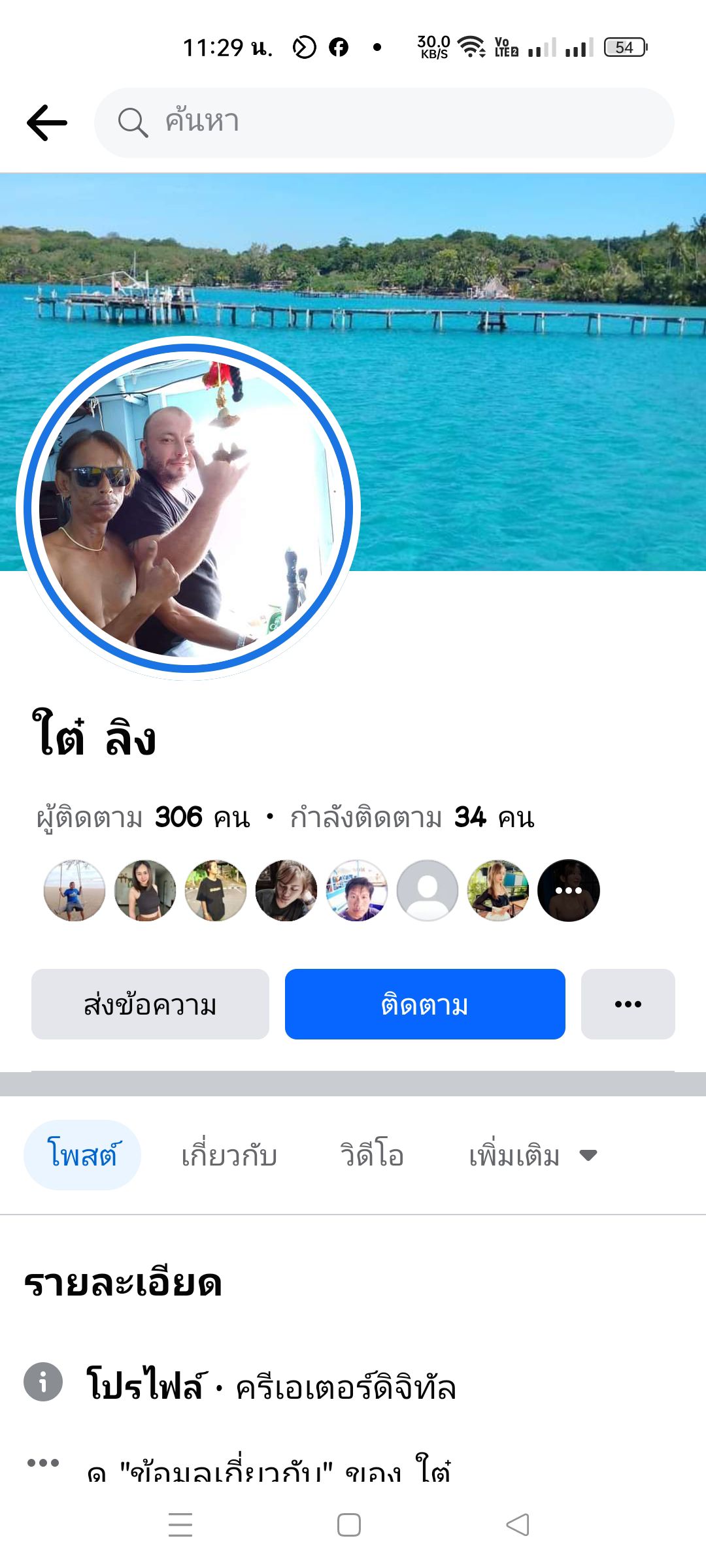Viewport: 706px width, 1568px height.
Task: Open the ดูข้อมูลเกี่ยวกับ row
Action: pos(268,1470)
